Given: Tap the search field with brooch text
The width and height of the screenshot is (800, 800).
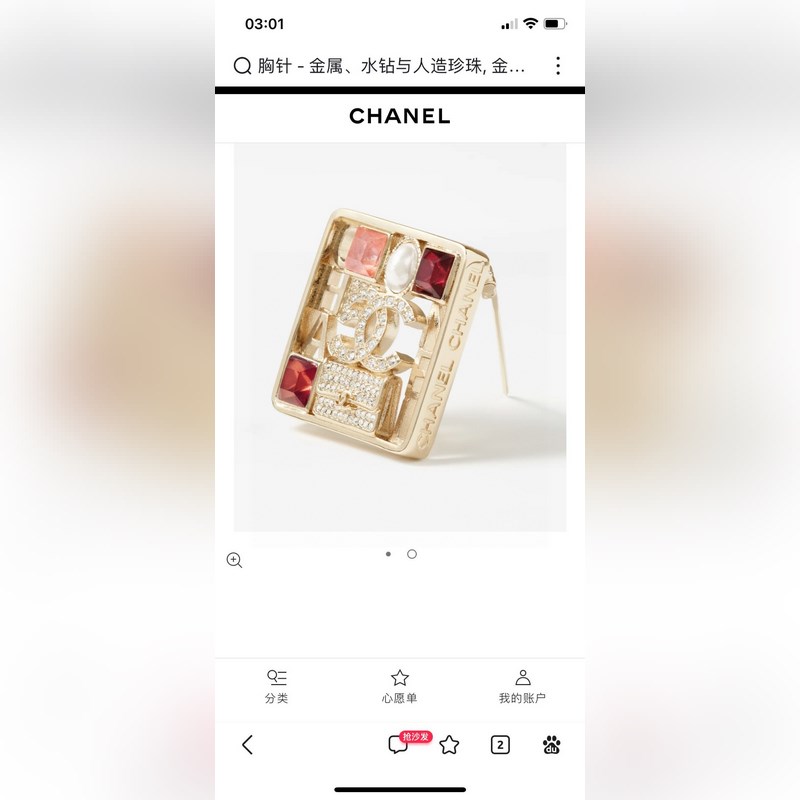Looking at the screenshot, I should (x=390, y=67).
